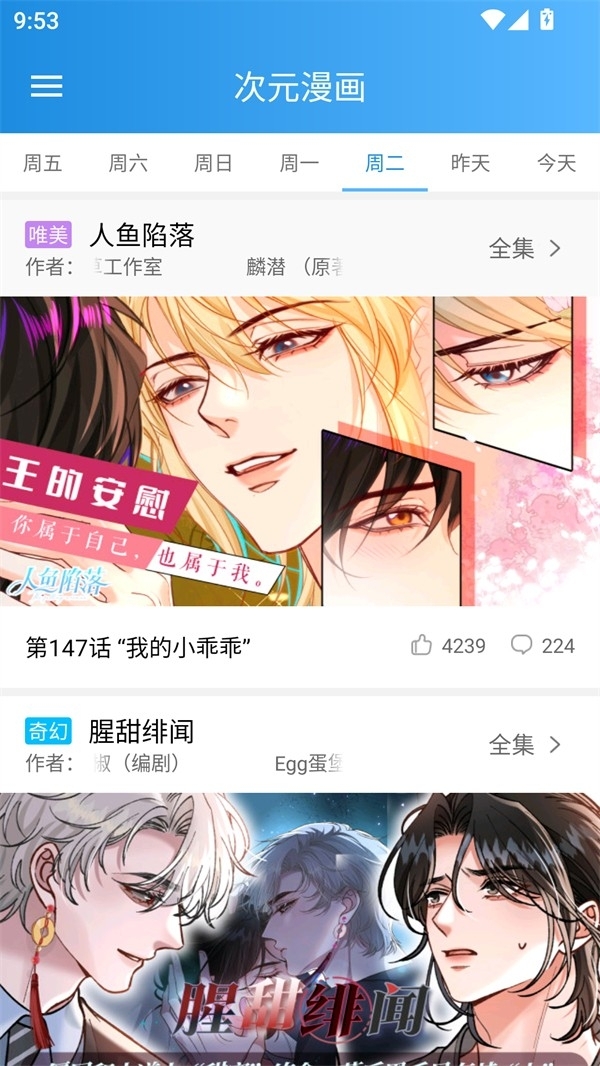The image size is (600, 1066).
Task: Switch to the 周一 tab
Action: pyautogui.click(x=299, y=163)
